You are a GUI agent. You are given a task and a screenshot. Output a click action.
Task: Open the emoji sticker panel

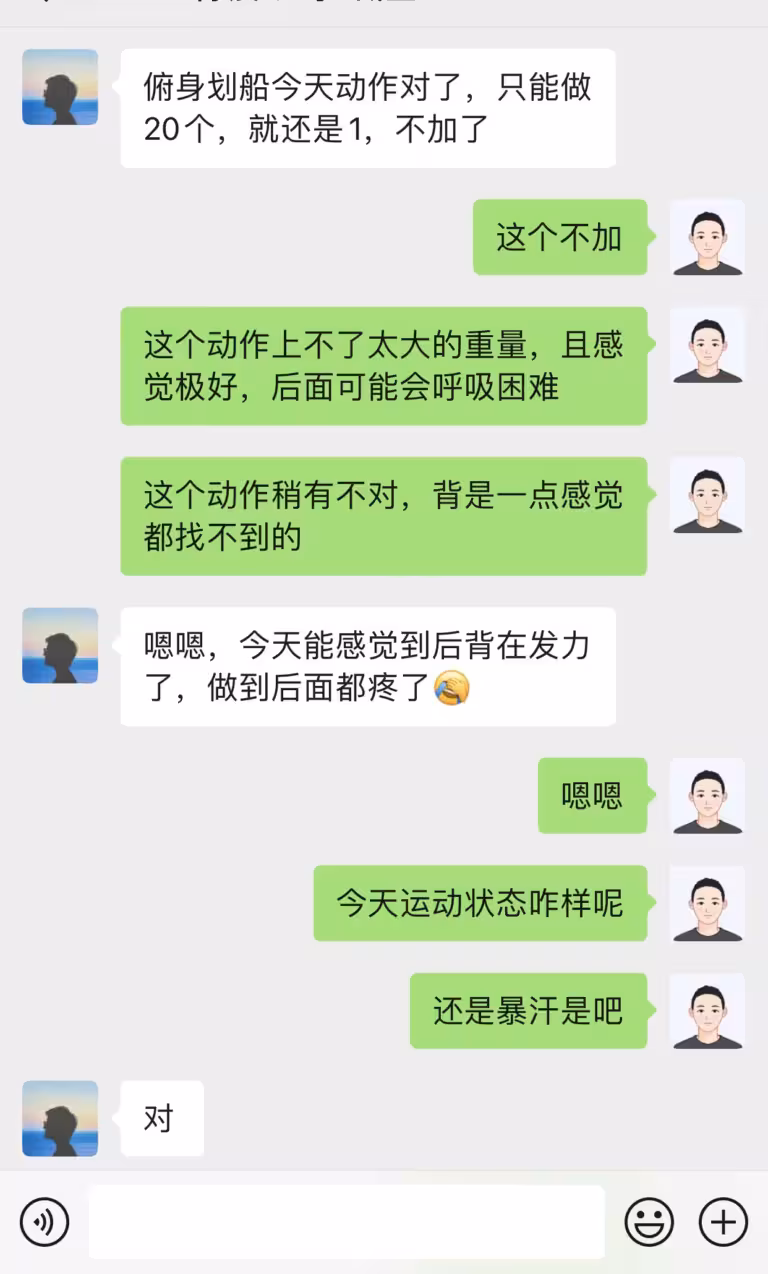click(x=649, y=1222)
